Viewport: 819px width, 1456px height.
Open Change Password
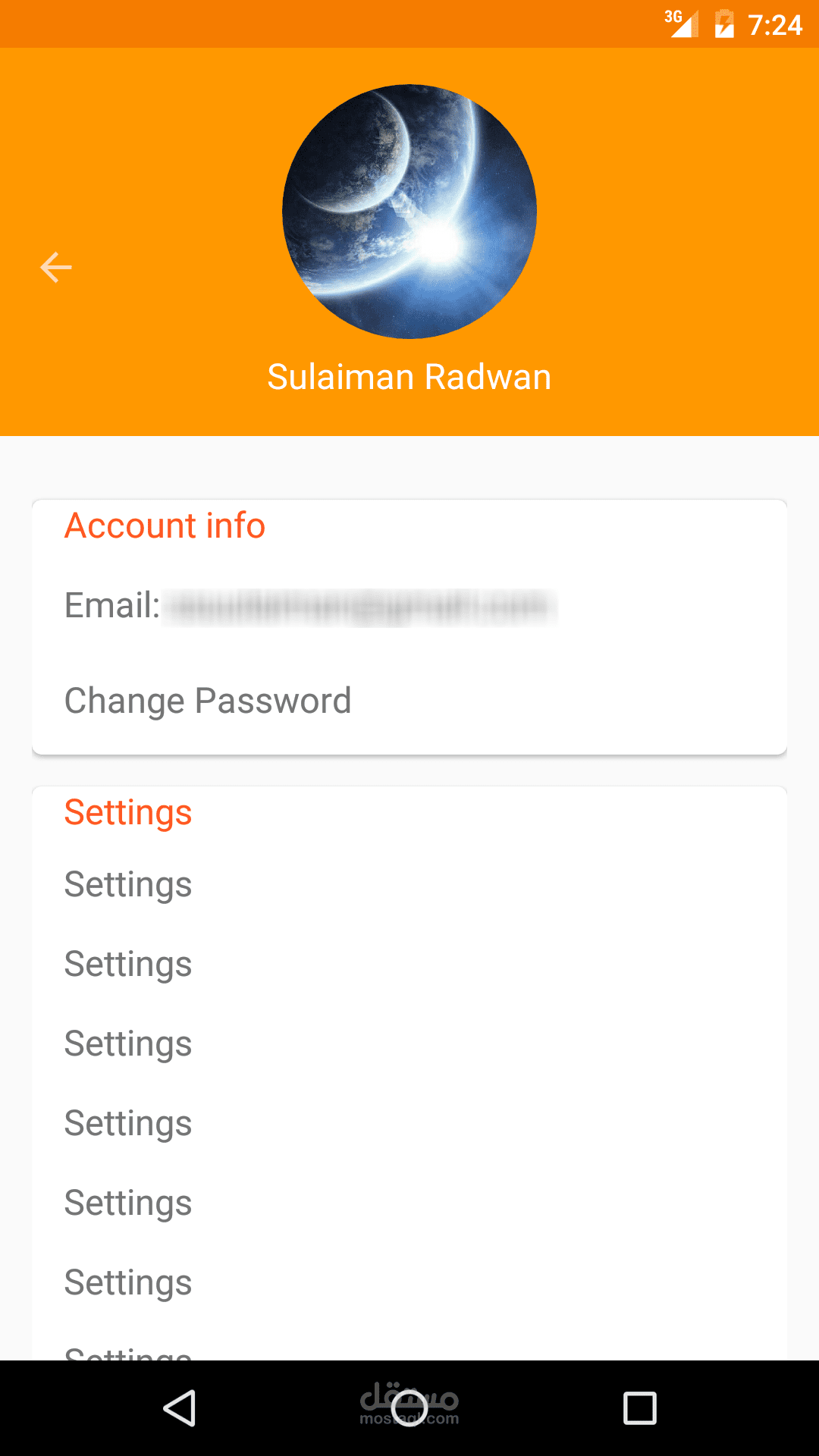pos(208,701)
